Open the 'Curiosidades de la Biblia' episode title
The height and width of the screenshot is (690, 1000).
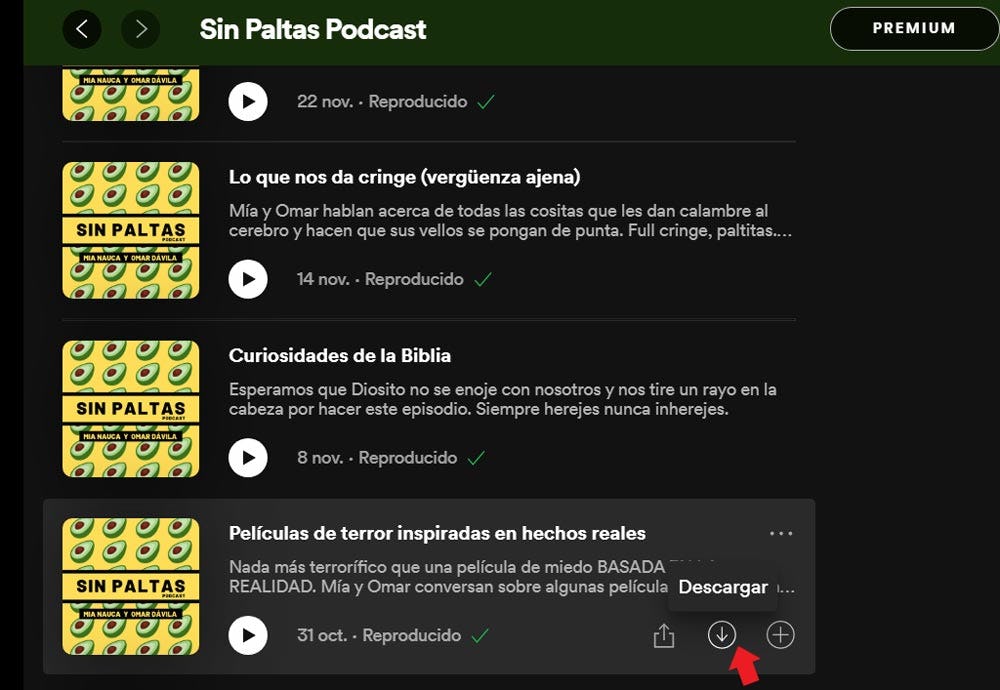pos(340,355)
